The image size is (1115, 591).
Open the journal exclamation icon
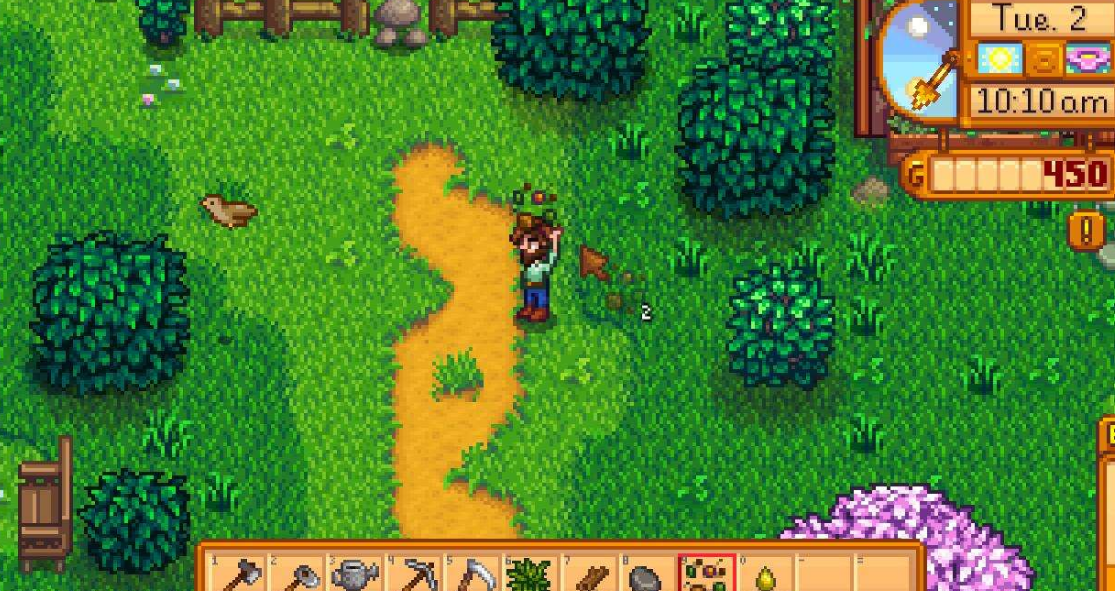point(1086,231)
